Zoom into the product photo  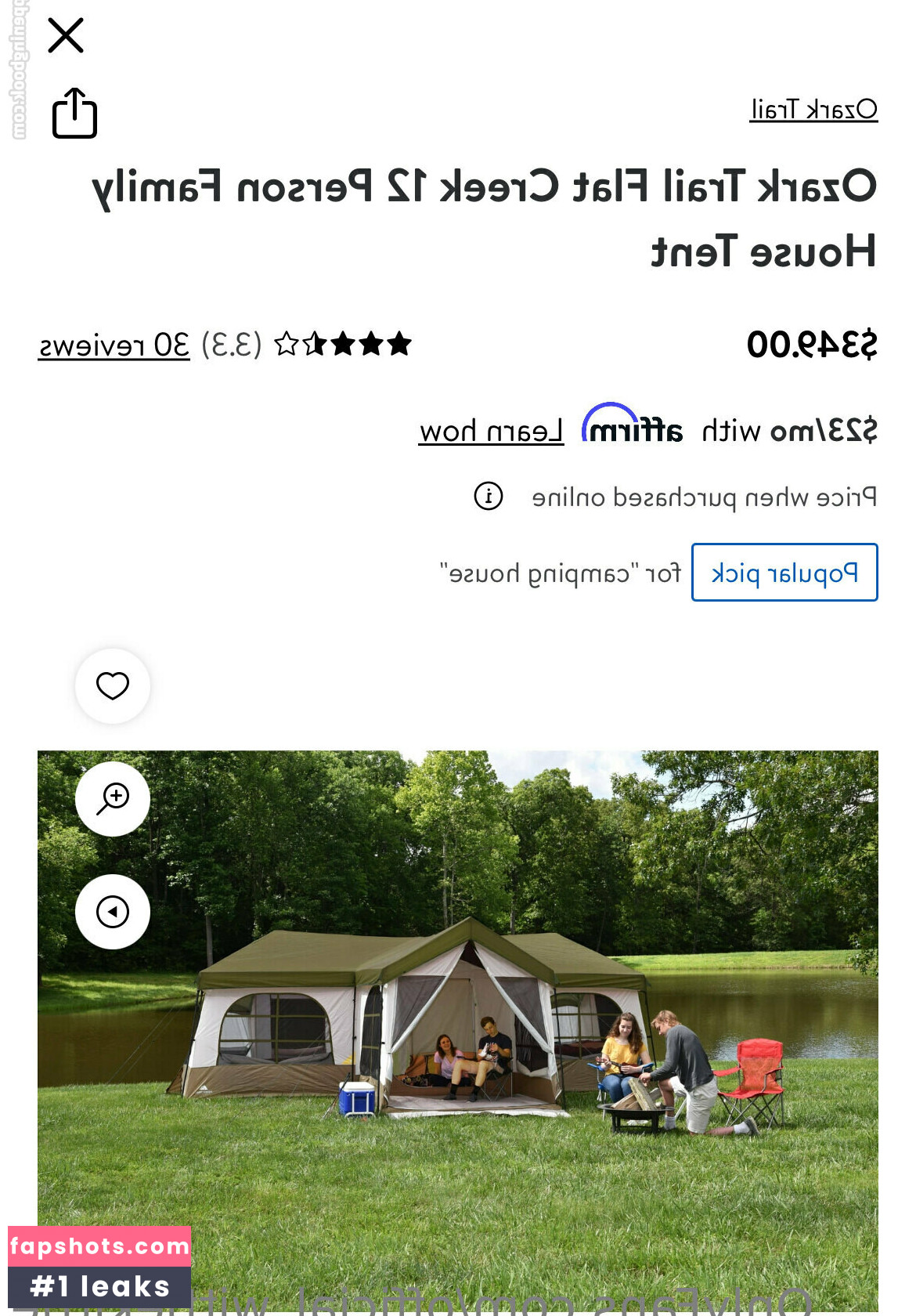click(x=113, y=799)
